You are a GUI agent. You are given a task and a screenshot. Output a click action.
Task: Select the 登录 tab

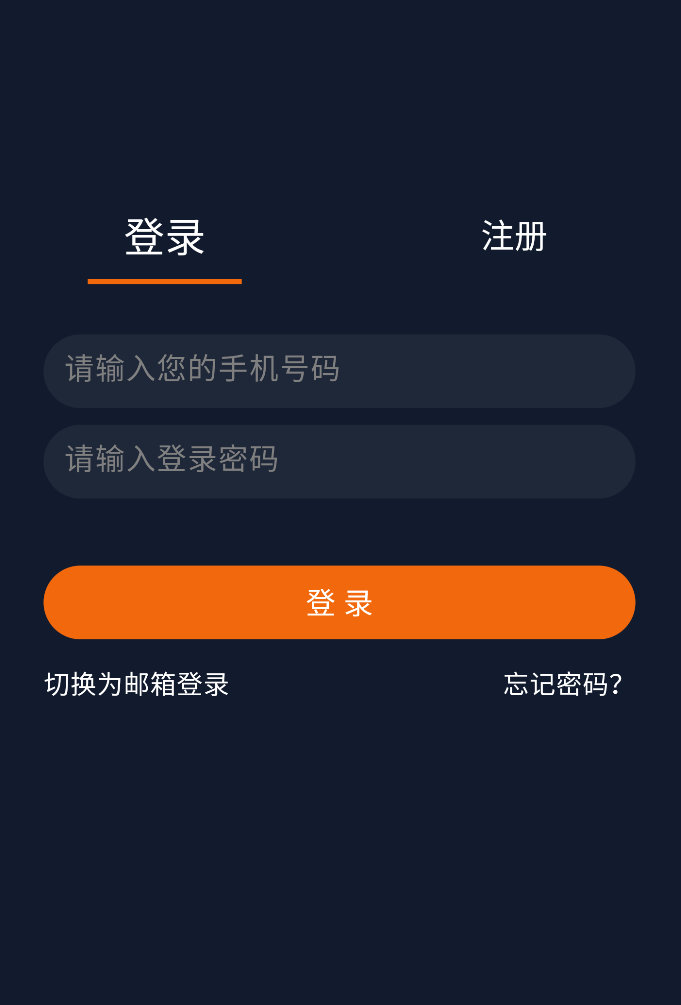point(165,238)
